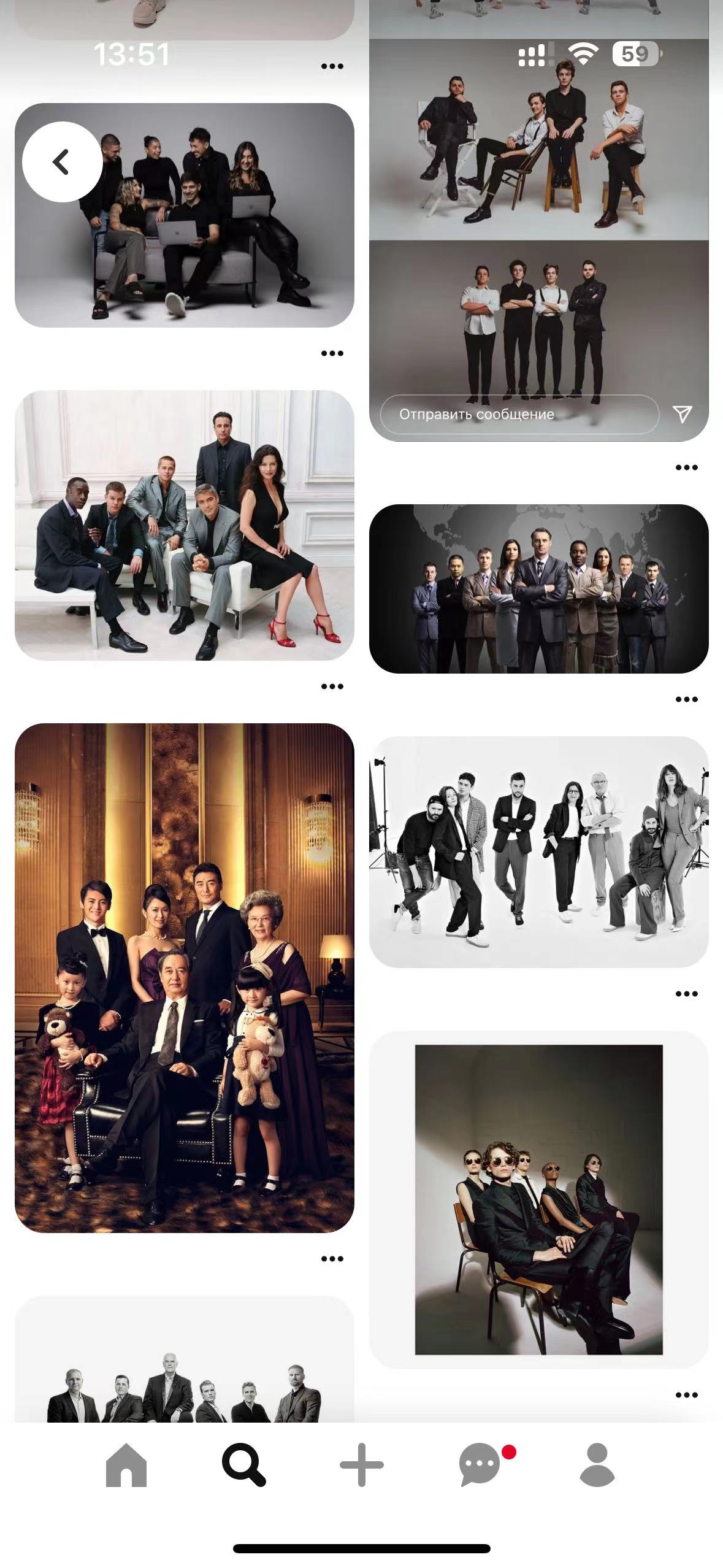Open more options for the world map team pin
Viewport: 723px width, 1568px height.
686,699
